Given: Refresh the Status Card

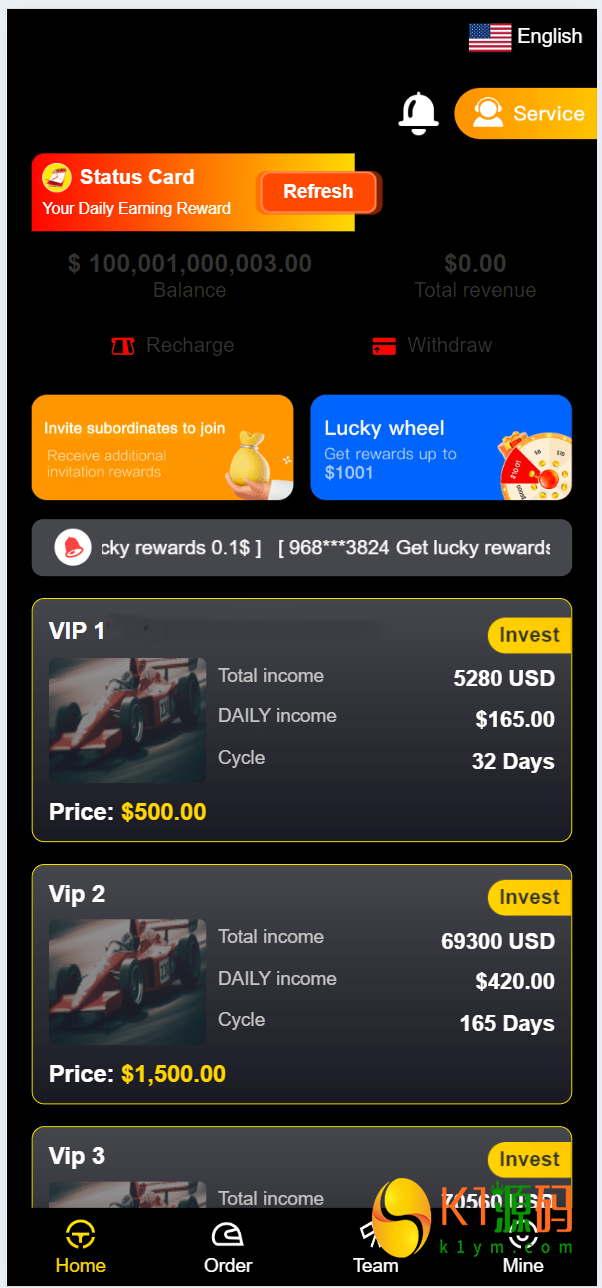Looking at the screenshot, I should click(318, 192).
